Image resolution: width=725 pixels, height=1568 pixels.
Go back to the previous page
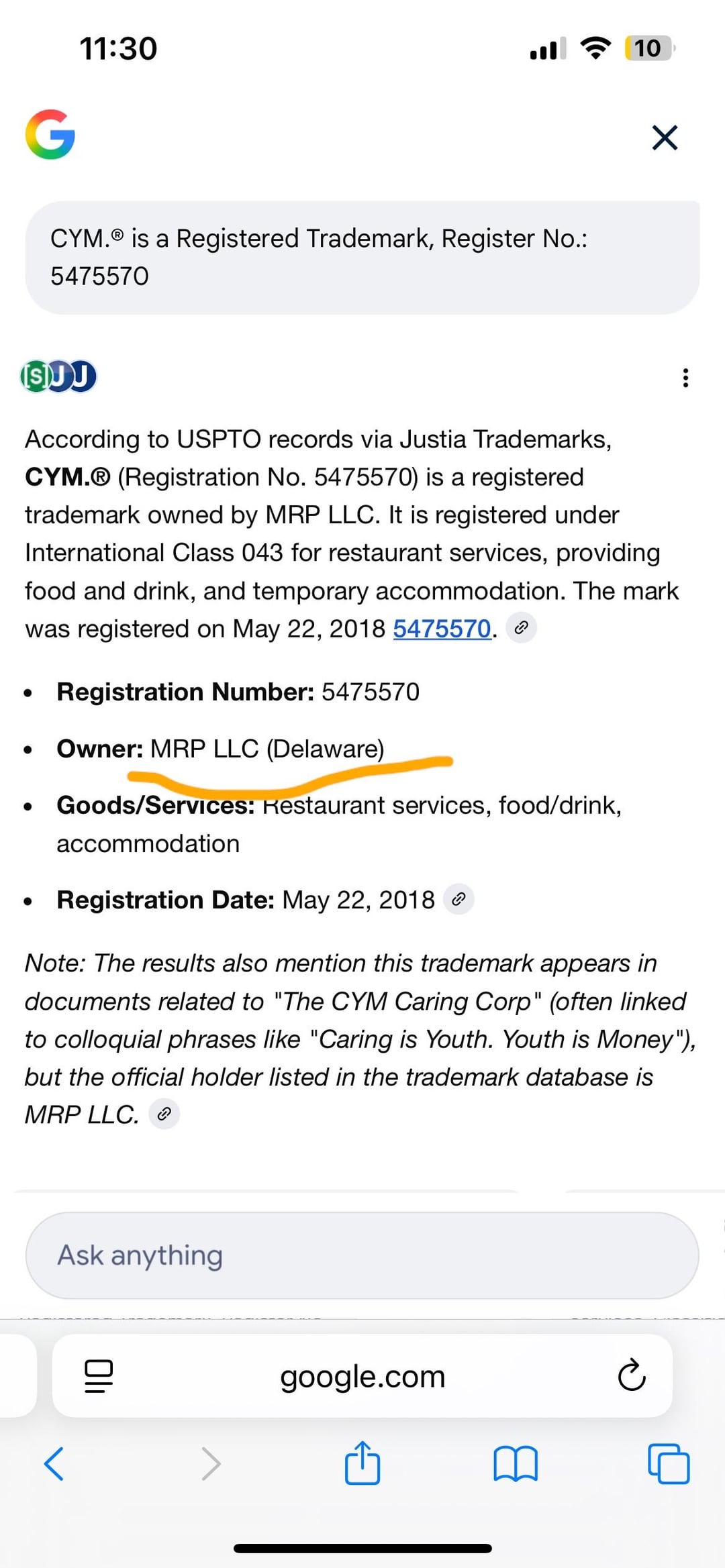(54, 1463)
